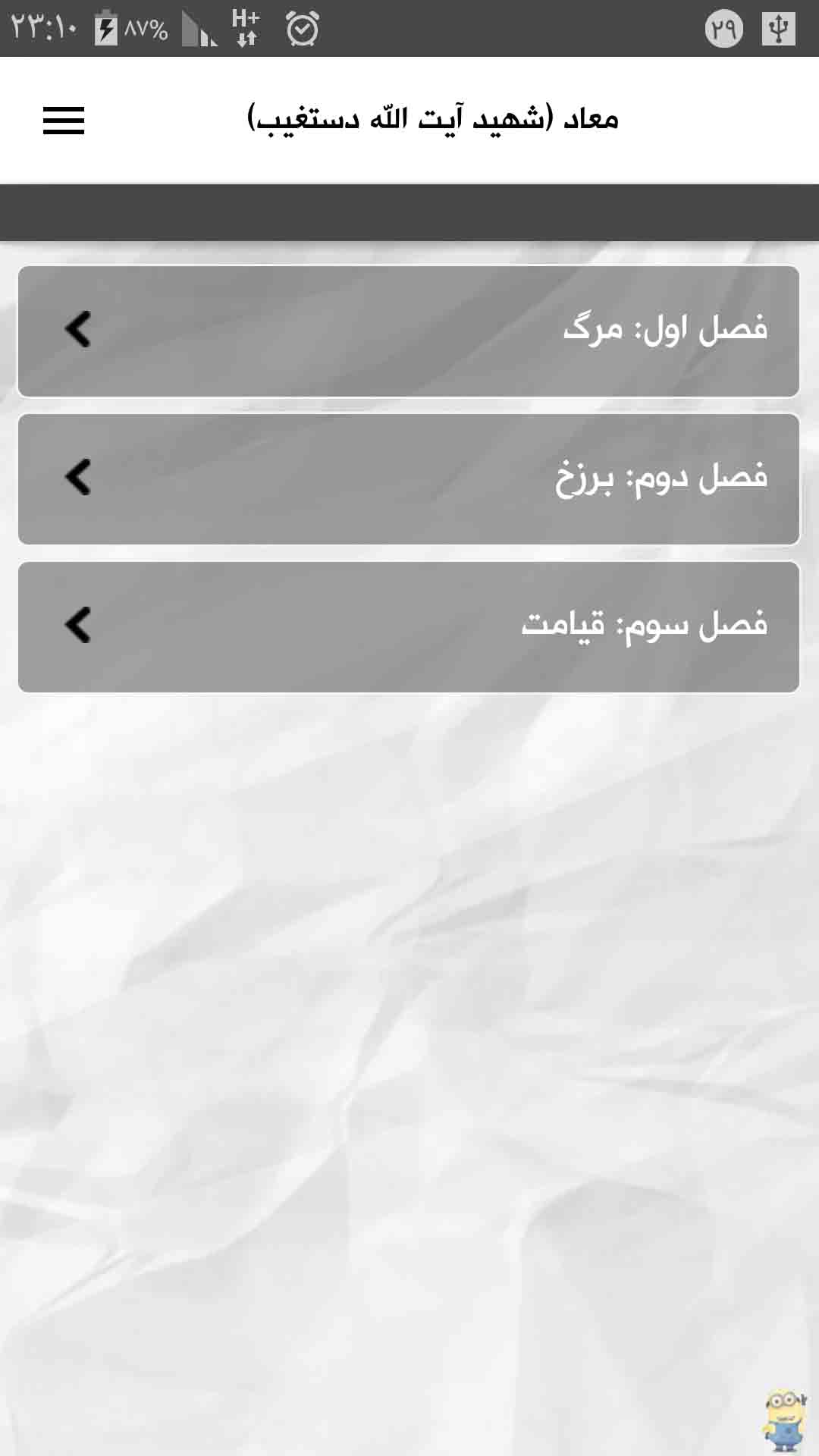Open chapter فصل اول: مرگ

click(x=408, y=331)
